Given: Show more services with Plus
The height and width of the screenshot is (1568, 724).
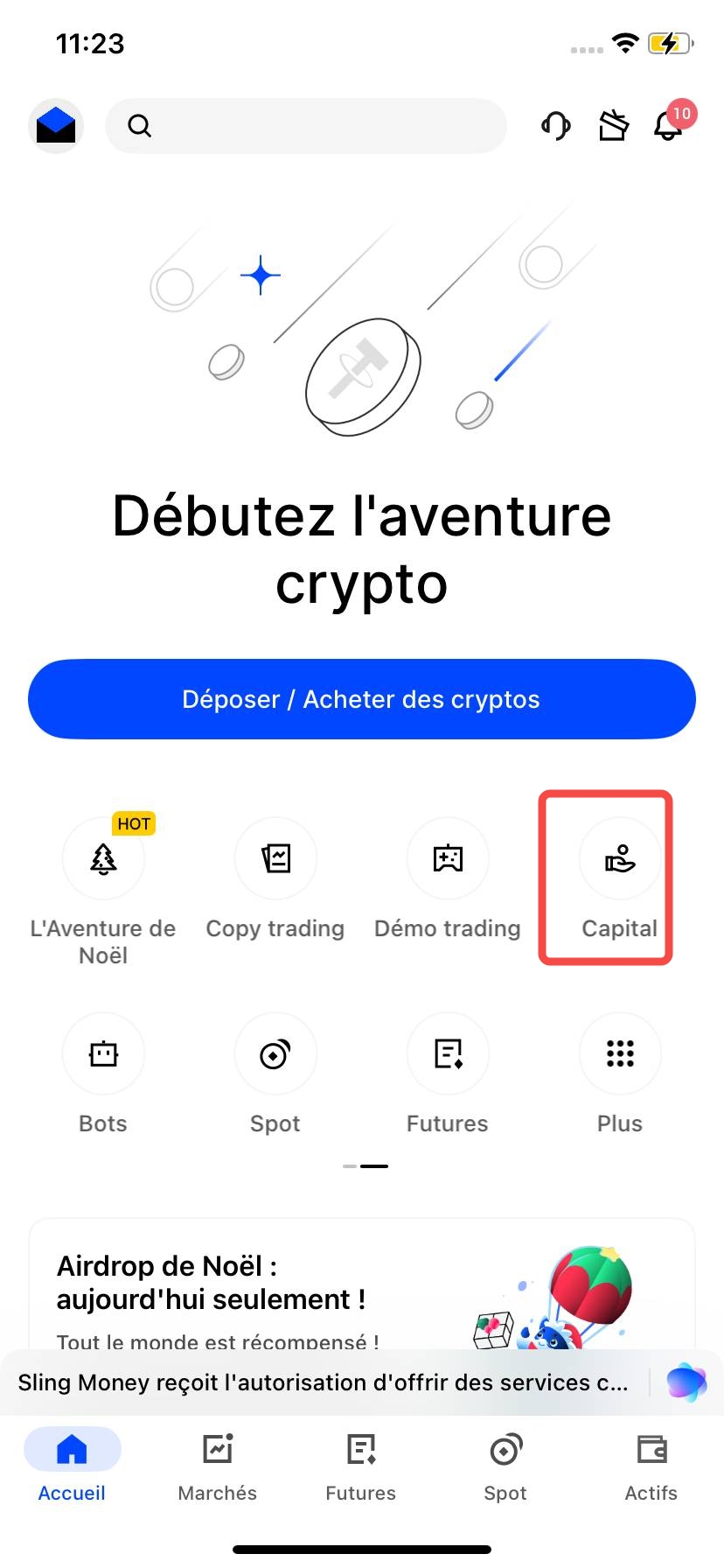Looking at the screenshot, I should 620,1055.
